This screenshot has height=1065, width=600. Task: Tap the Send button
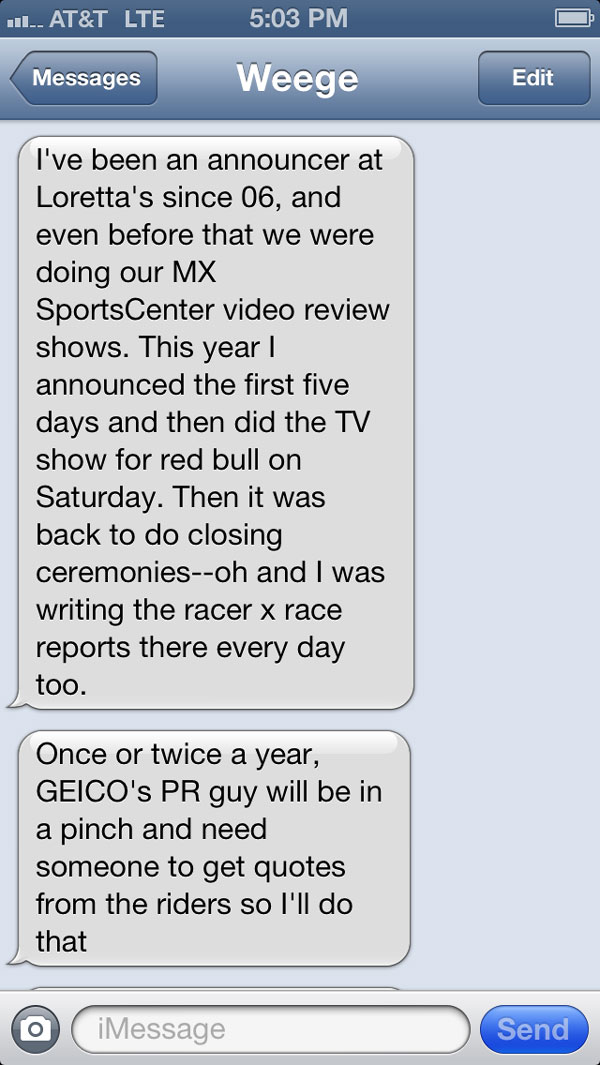tap(532, 1029)
